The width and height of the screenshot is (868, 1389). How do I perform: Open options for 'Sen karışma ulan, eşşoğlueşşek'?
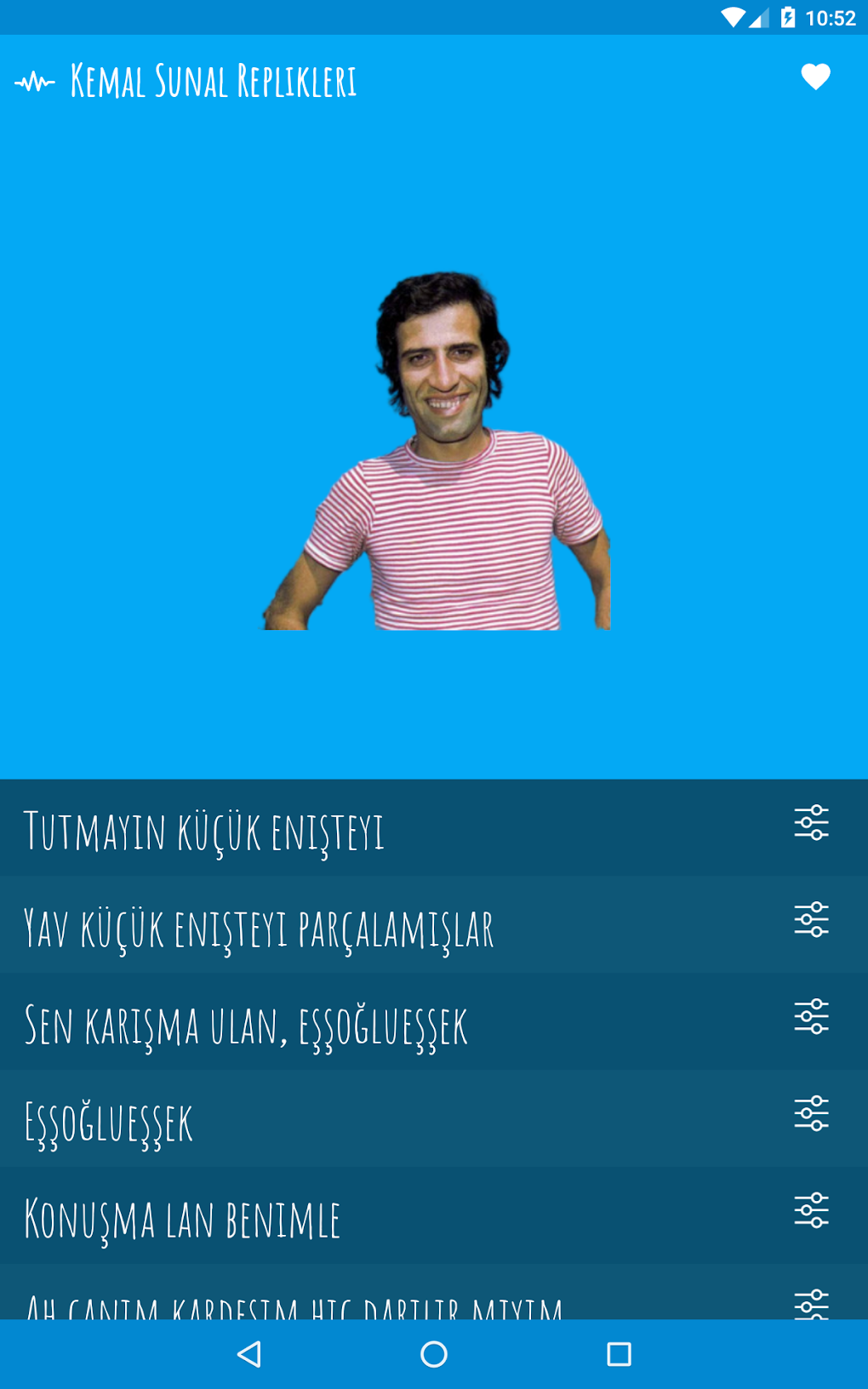tap(811, 1017)
